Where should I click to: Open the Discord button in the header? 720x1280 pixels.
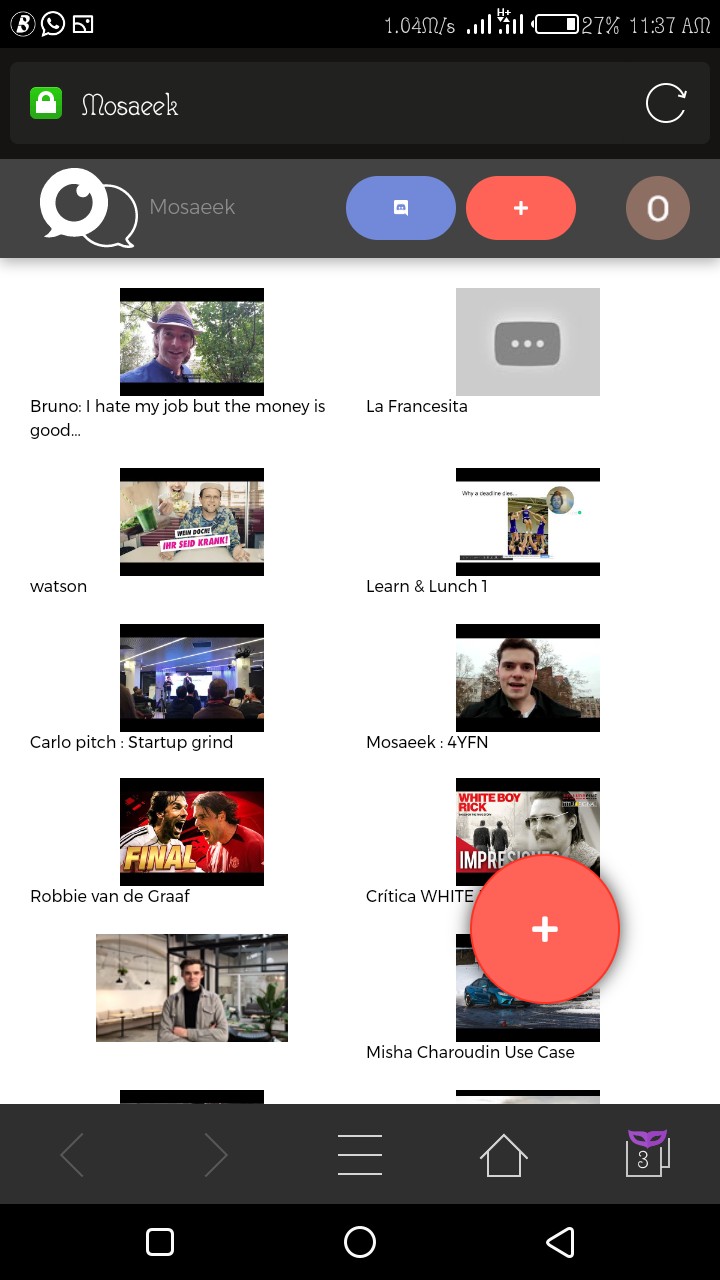pyautogui.click(x=401, y=208)
